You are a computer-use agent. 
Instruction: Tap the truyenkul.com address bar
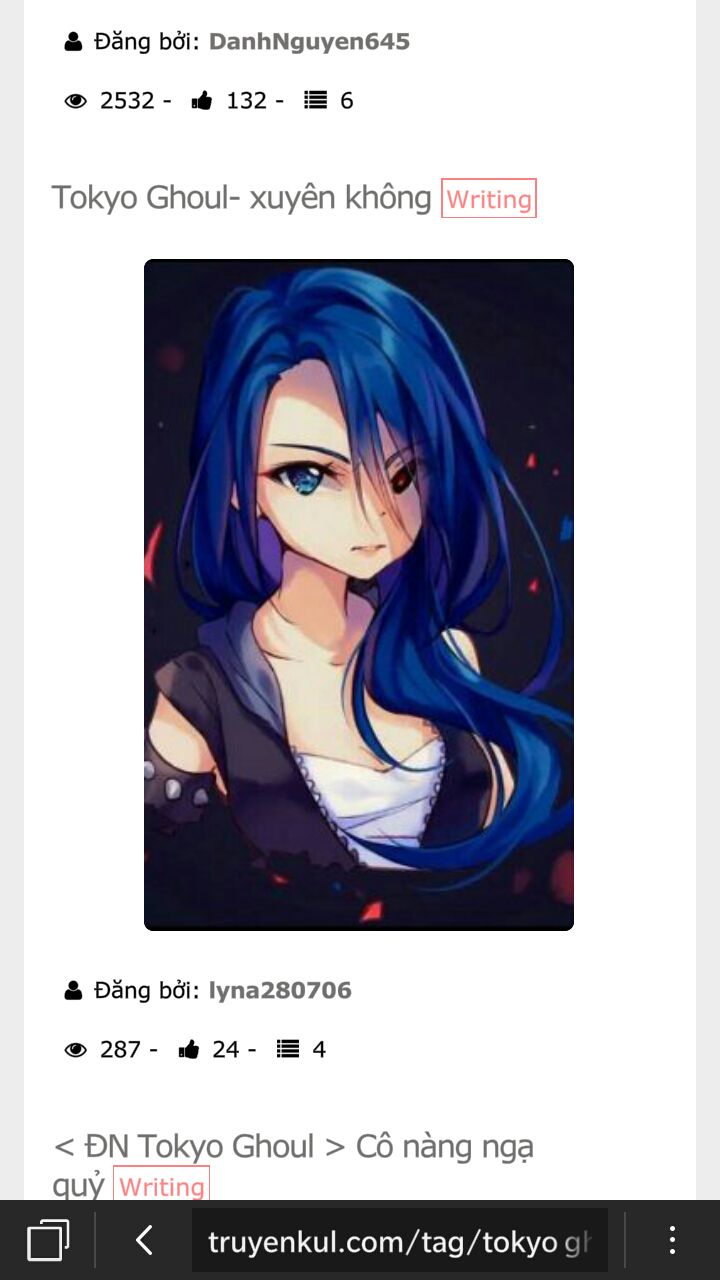point(400,1241)
